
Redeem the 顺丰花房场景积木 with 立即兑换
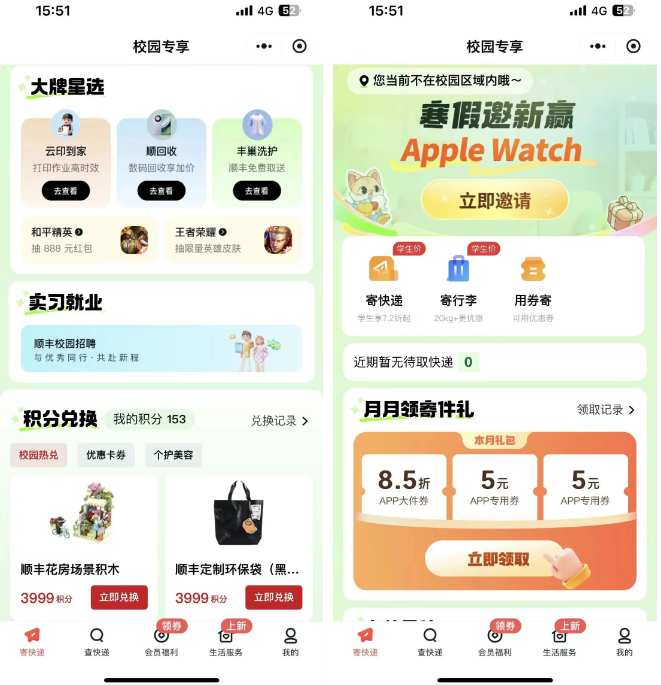click(119, 597)
